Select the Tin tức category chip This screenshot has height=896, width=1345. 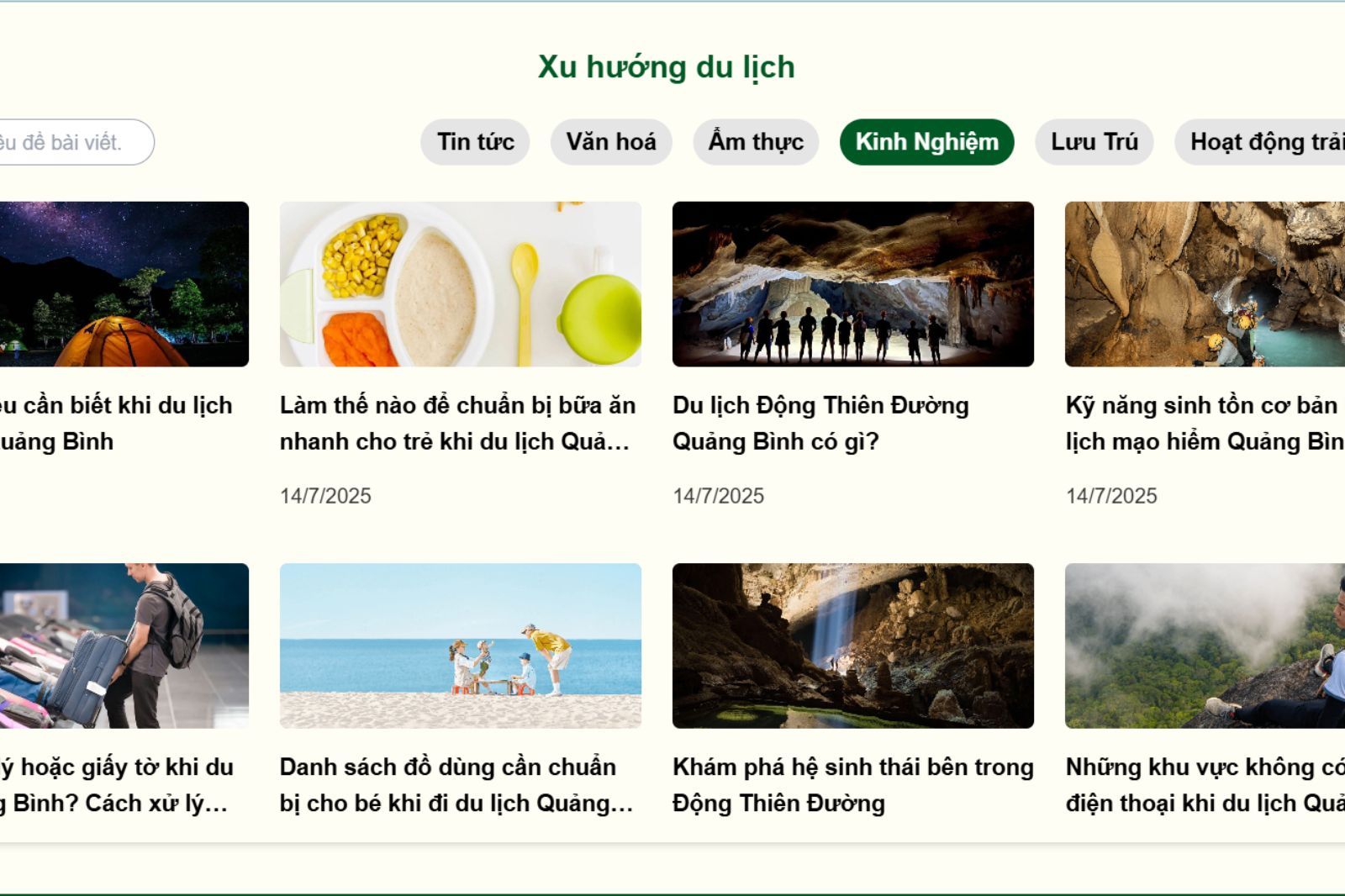(475, 142)
